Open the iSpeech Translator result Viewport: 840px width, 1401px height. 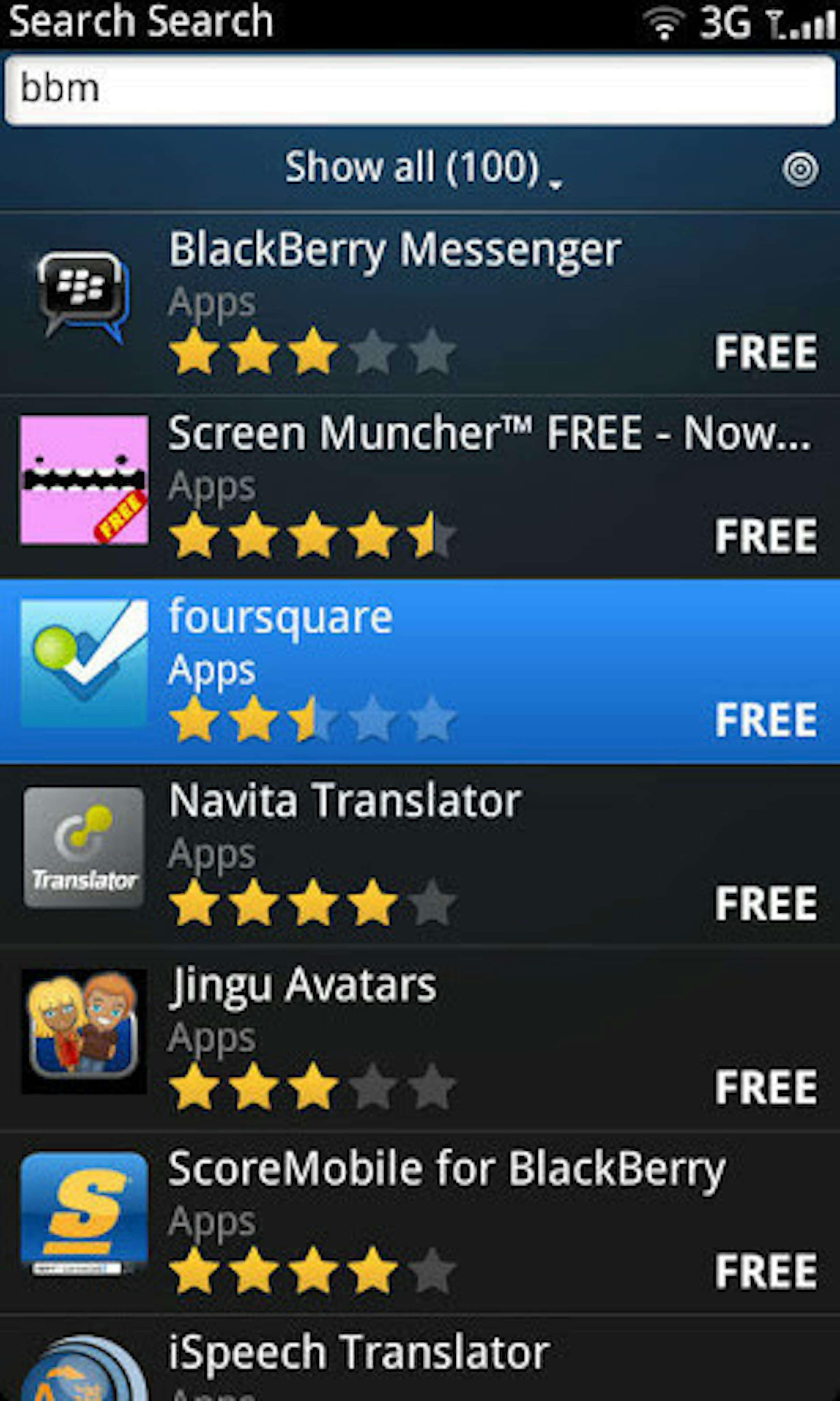pyautogui.click(x=419, y=1364)
